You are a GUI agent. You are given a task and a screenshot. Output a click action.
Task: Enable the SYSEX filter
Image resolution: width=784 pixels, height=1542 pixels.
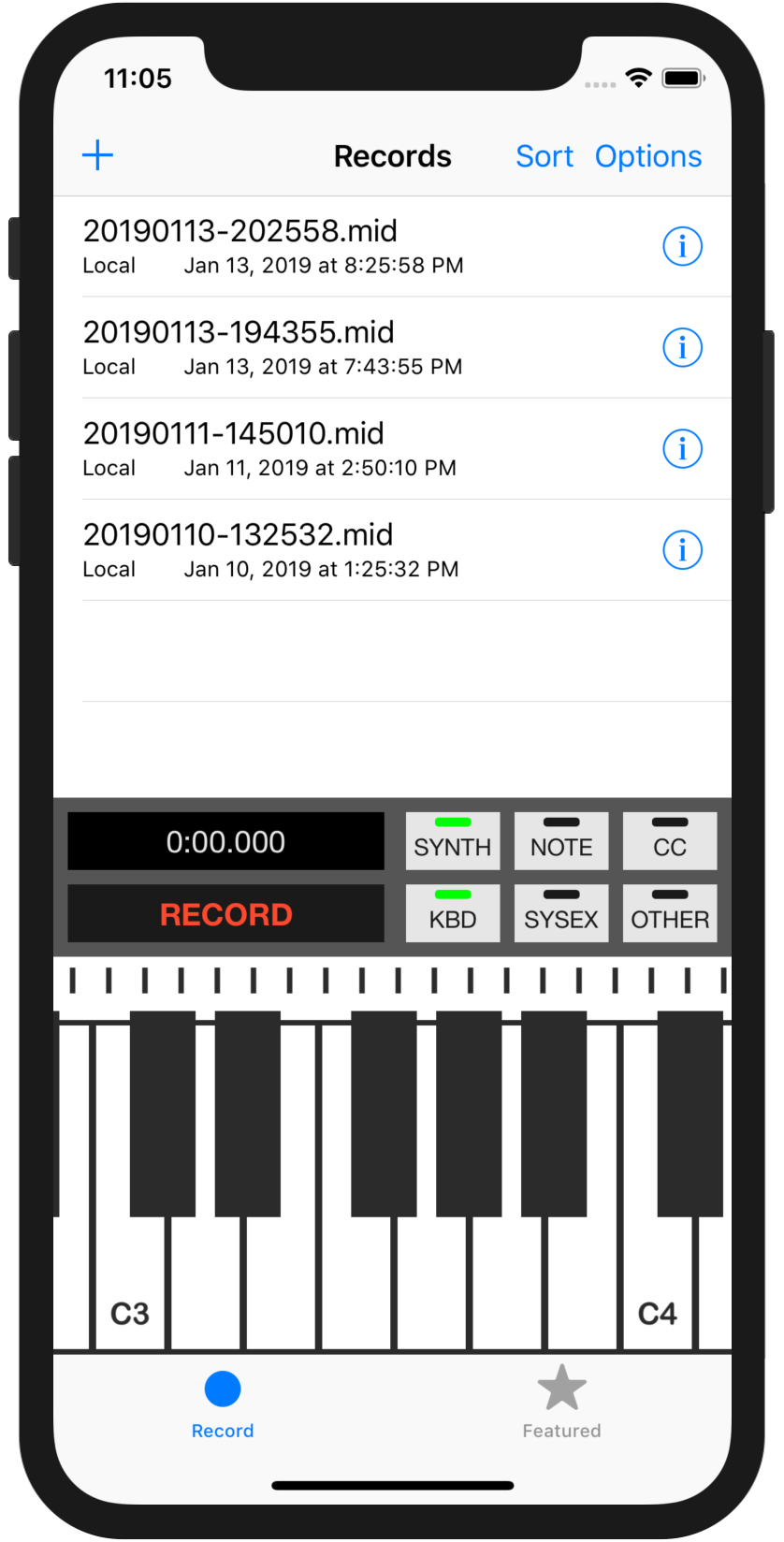click(x=561, y=913)
